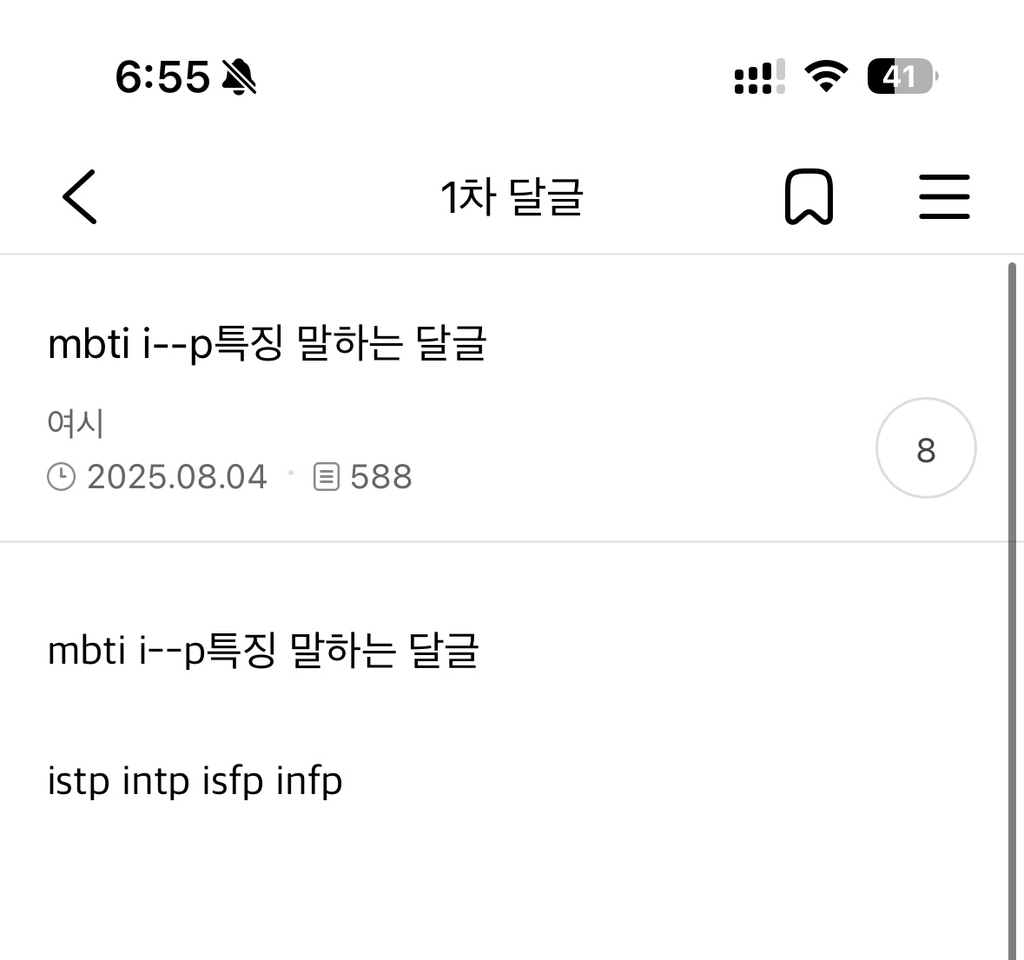Go back using the left arrow
Image resolution: width=1024 pixels, height=960 pixels.
(80, 196)
